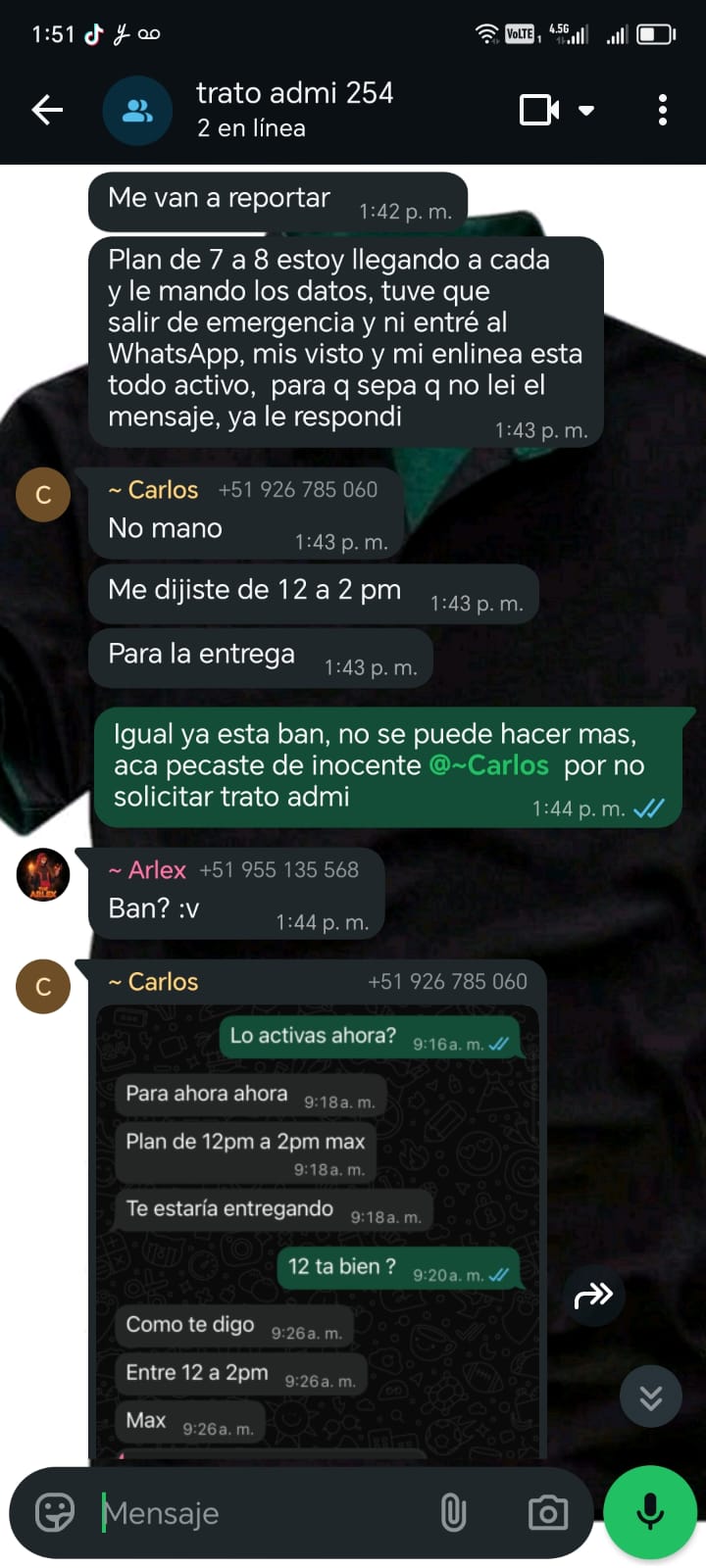Open the forwarded screenshot from Carlos

(x=318, y=1231)
